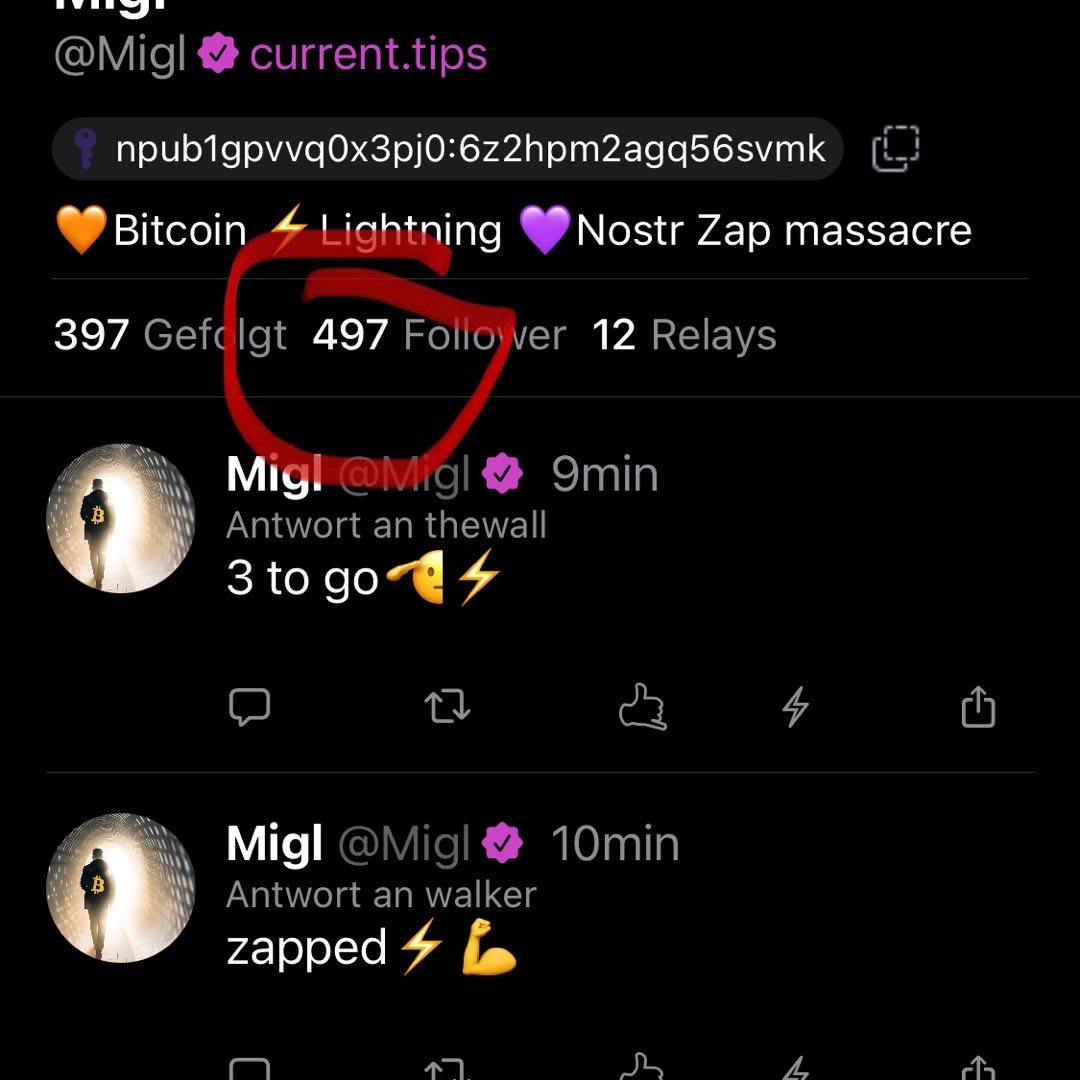Image resolution: width=1080 pixels, height=1080 pixels.
Task: View the 497 Follower list
Action: coord(438,335)
